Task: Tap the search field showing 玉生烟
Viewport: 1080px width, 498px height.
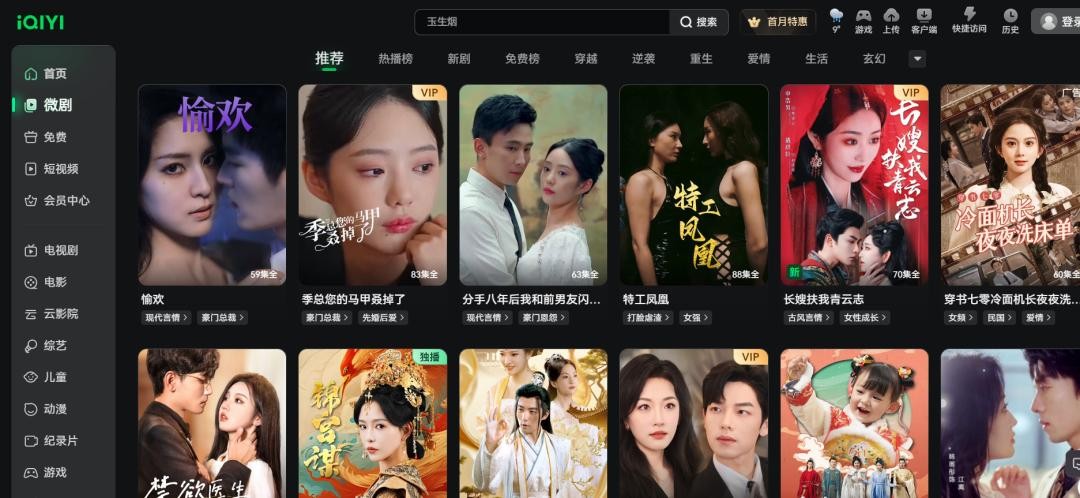Action: coord(540,21)
